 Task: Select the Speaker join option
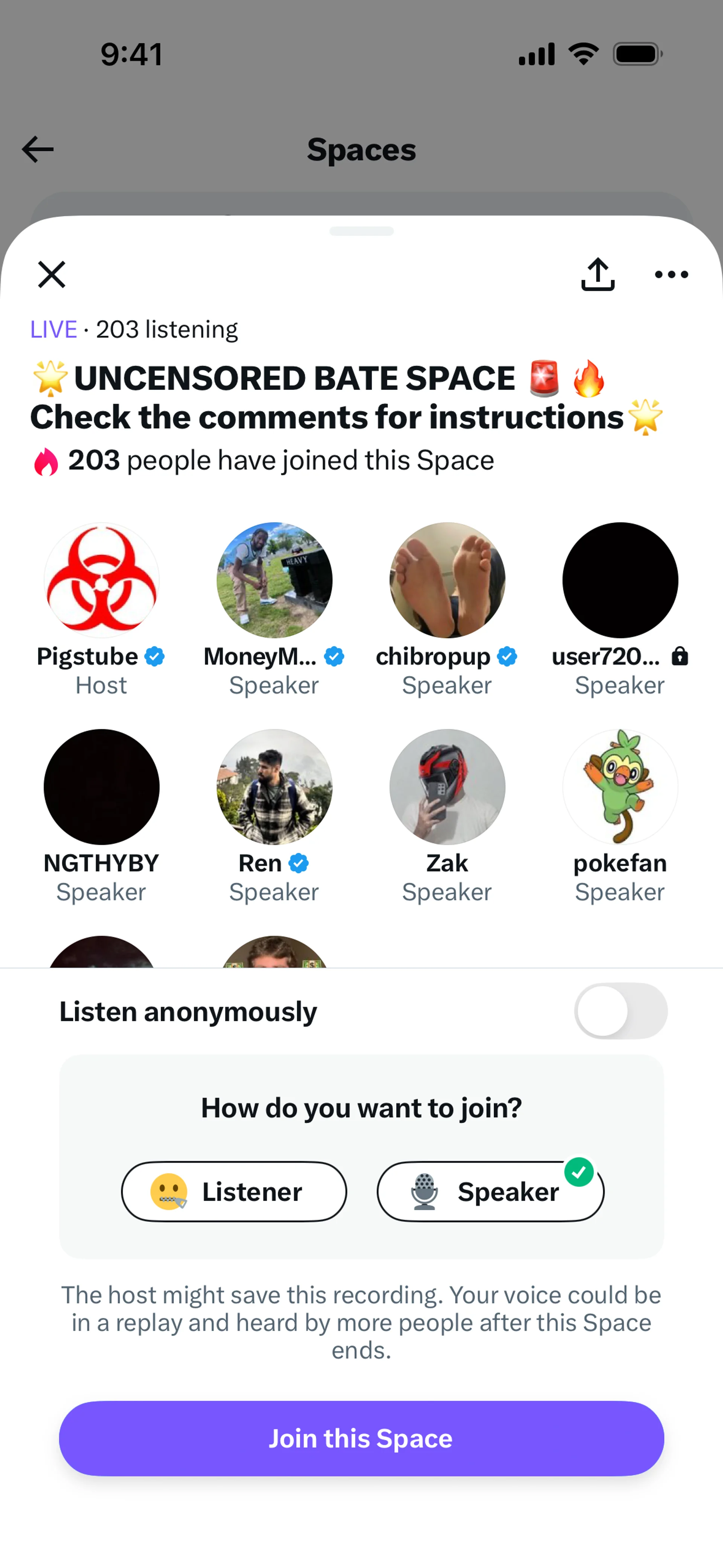[490, 1192]
